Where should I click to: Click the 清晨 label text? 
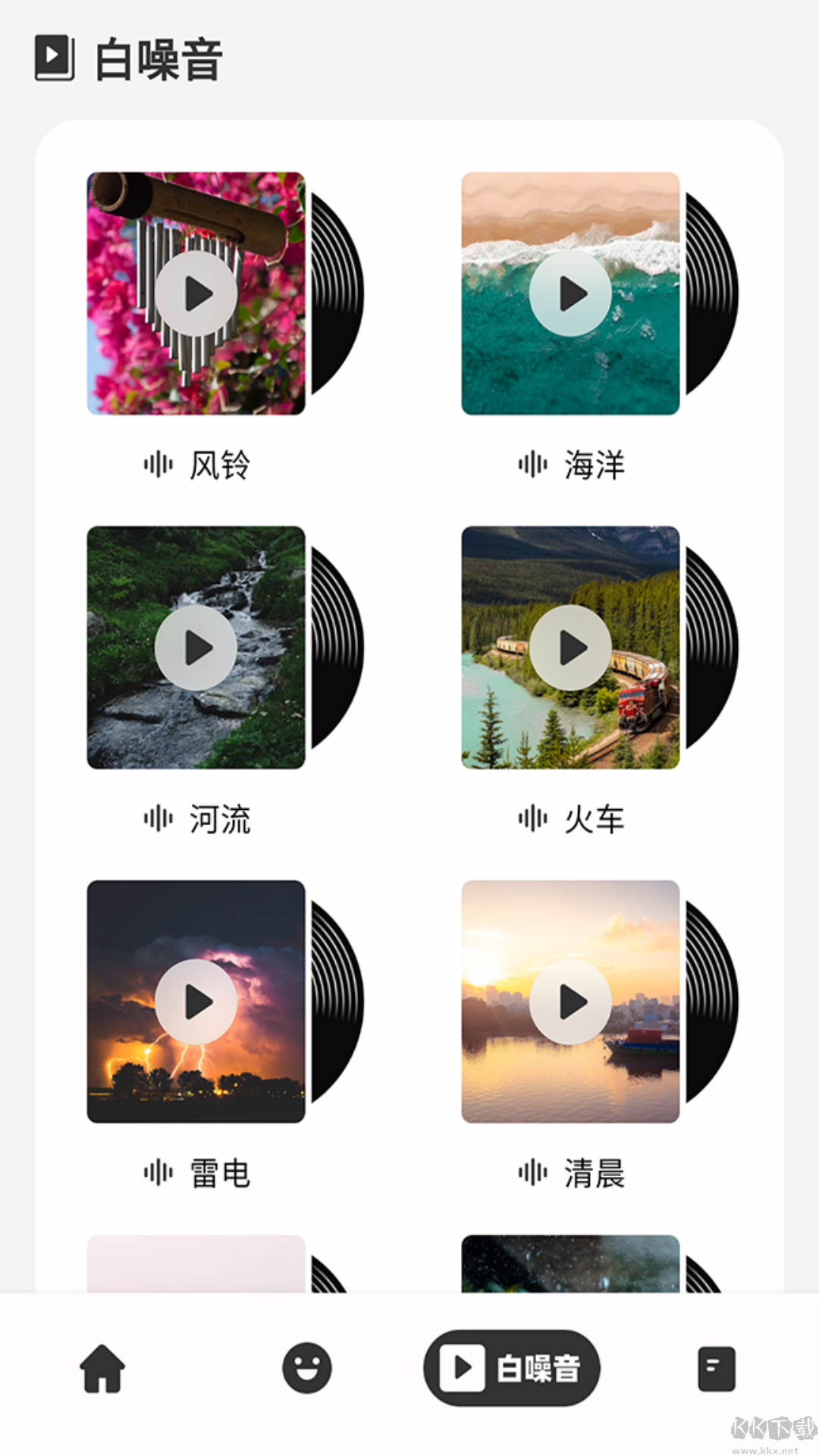(x=595, y=1174)
